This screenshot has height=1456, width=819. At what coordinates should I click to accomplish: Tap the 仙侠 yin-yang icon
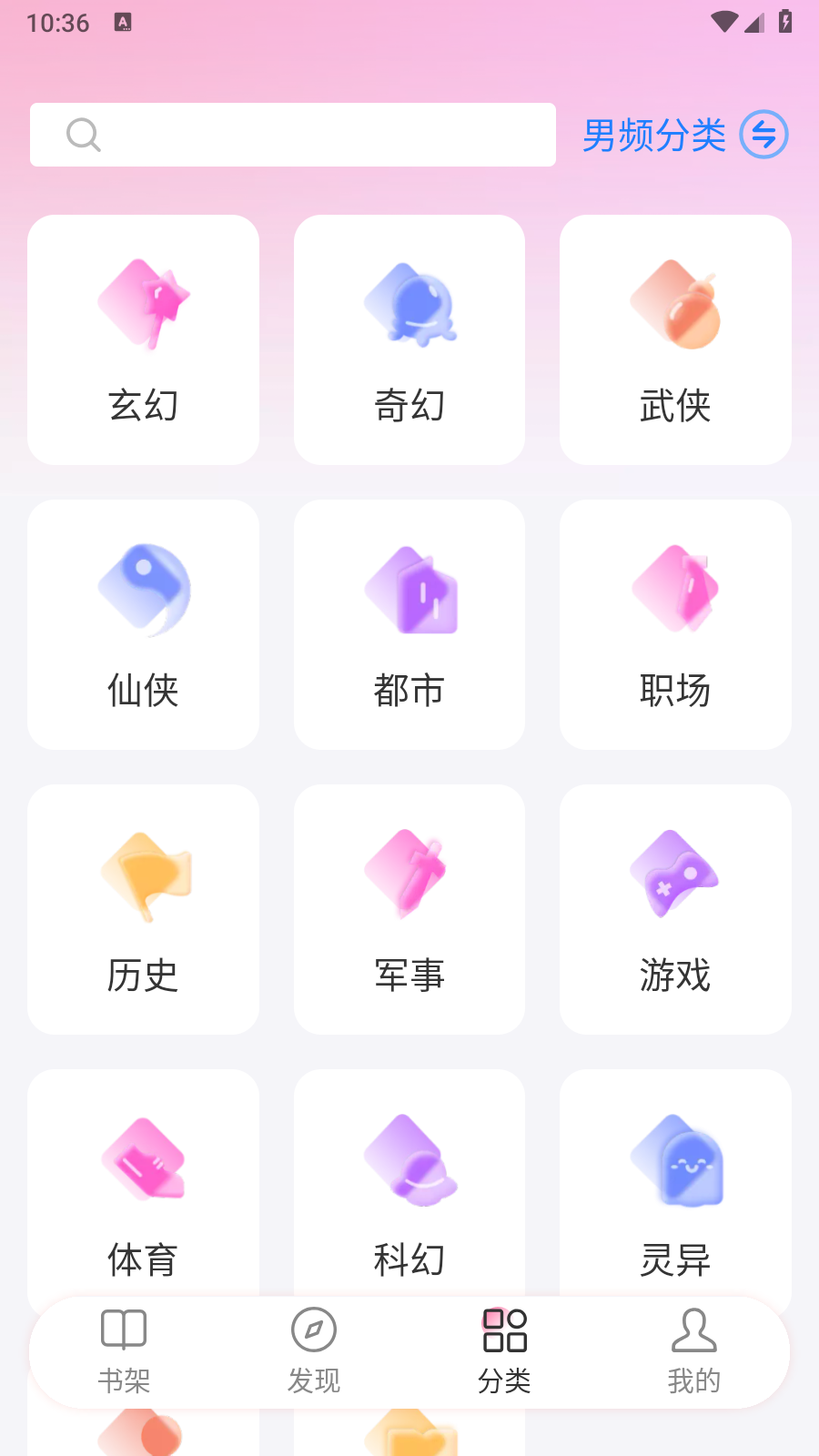(143, 588)
